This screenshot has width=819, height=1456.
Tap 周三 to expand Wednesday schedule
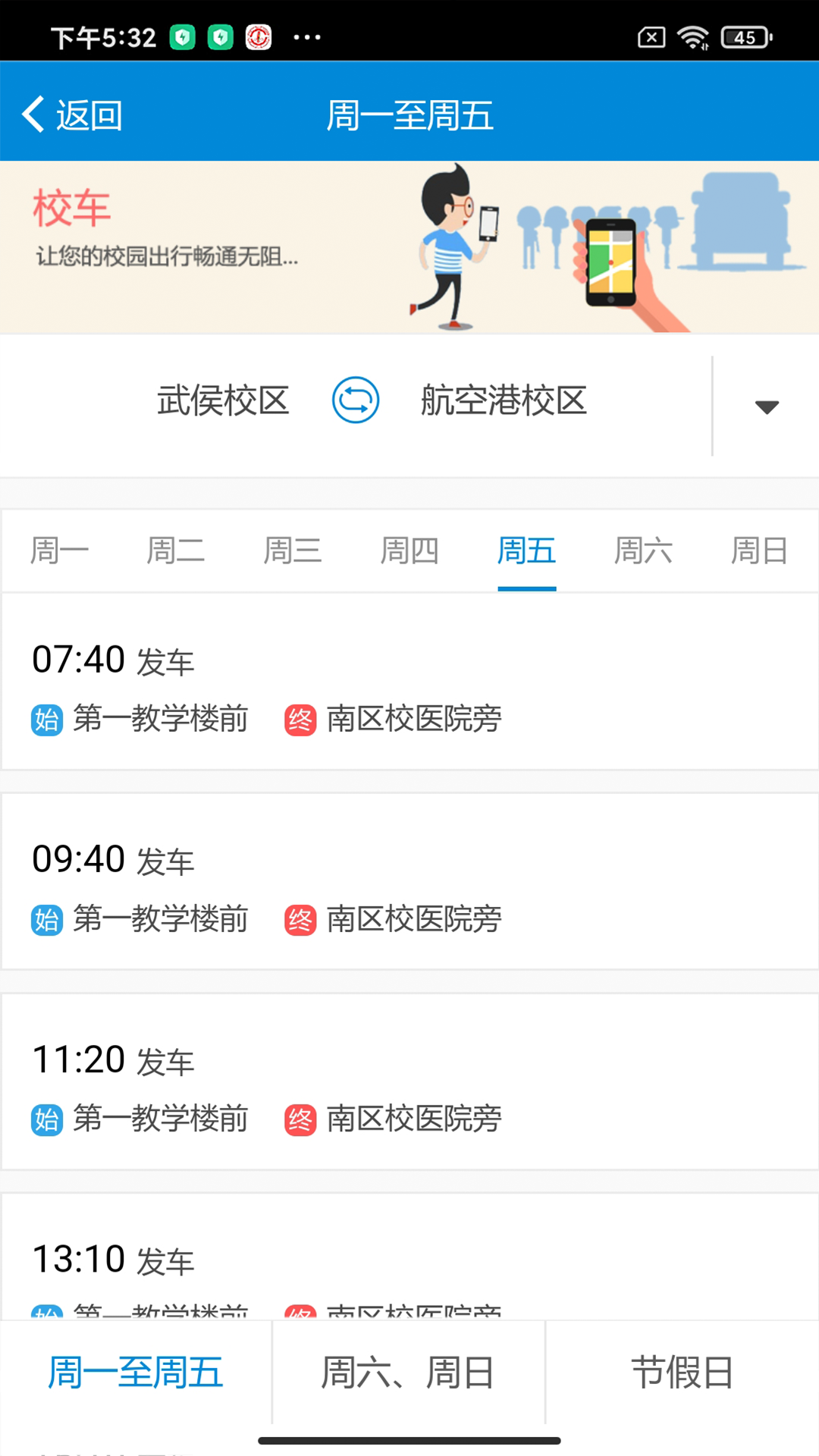[293, 551]
